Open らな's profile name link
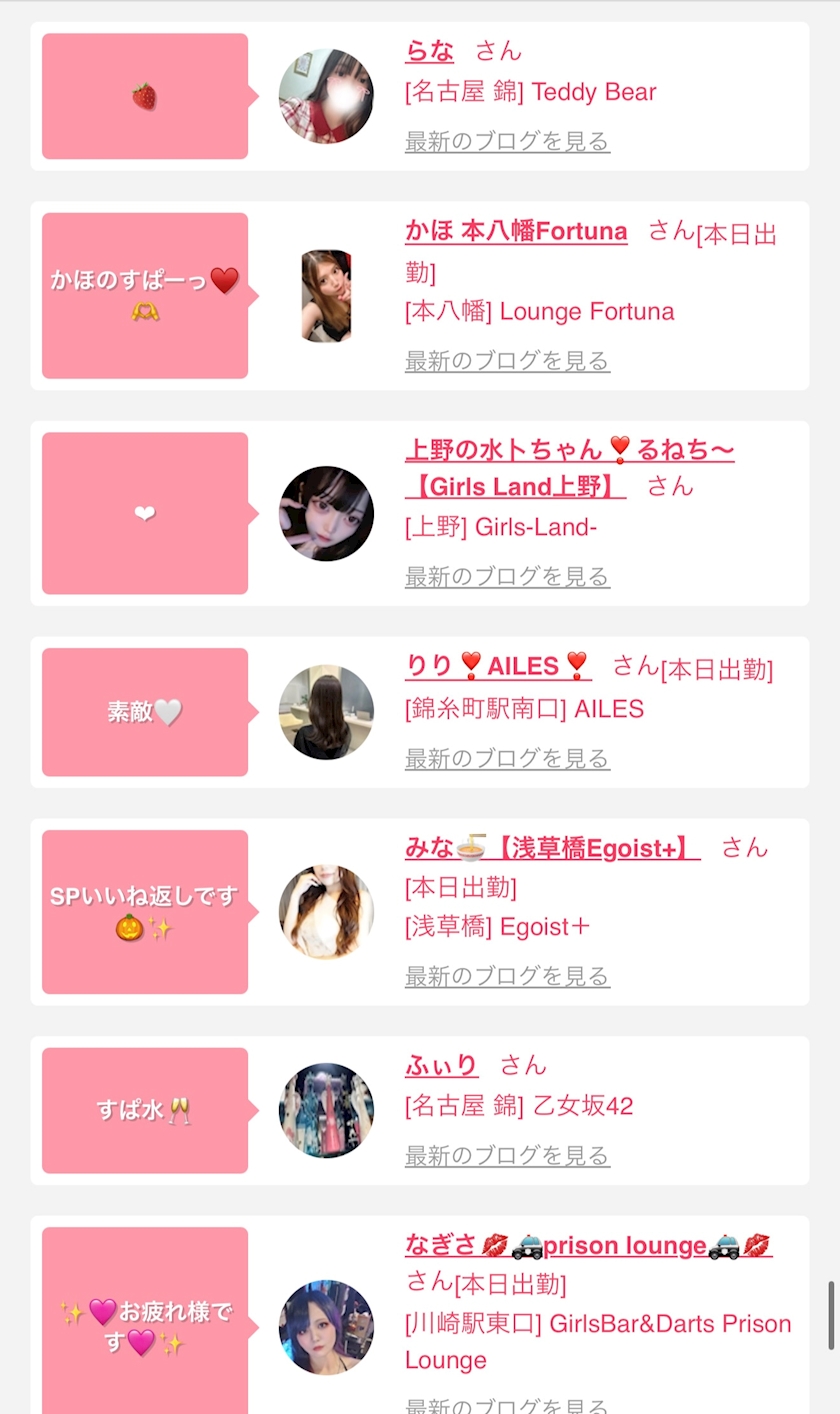Image resolution: width=840 pixels, height=1414 pixels. [429, 51]
